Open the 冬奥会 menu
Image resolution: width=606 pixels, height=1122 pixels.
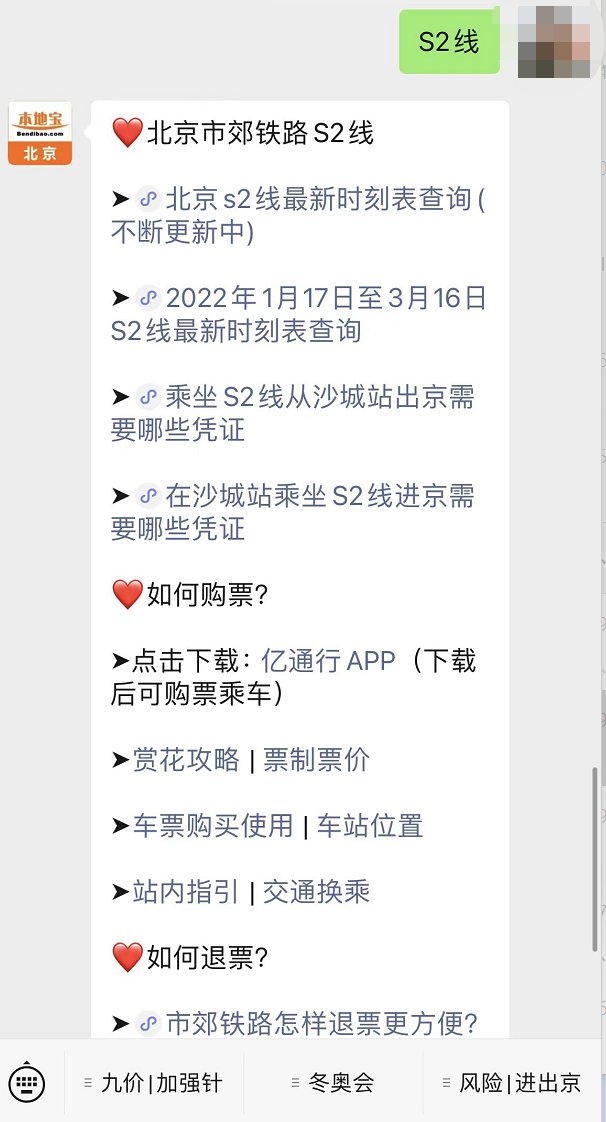point(333,1083)
